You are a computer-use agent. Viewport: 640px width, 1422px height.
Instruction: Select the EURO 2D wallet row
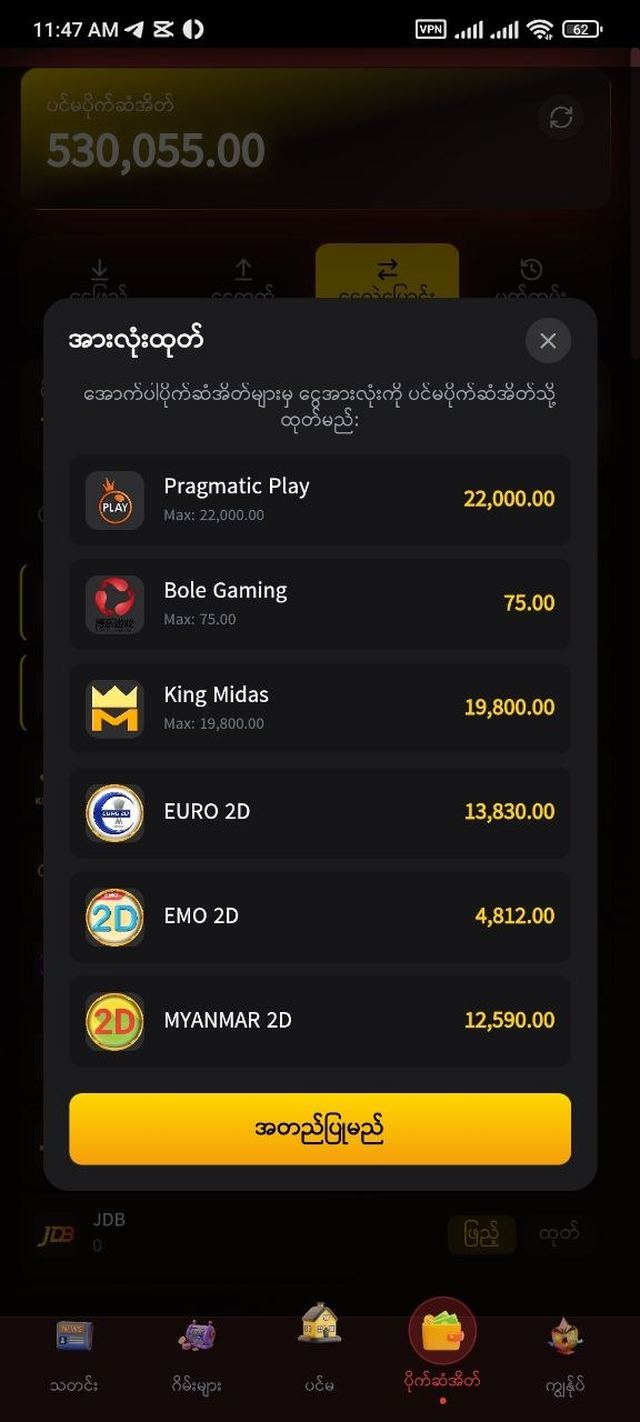click(320, 811)
